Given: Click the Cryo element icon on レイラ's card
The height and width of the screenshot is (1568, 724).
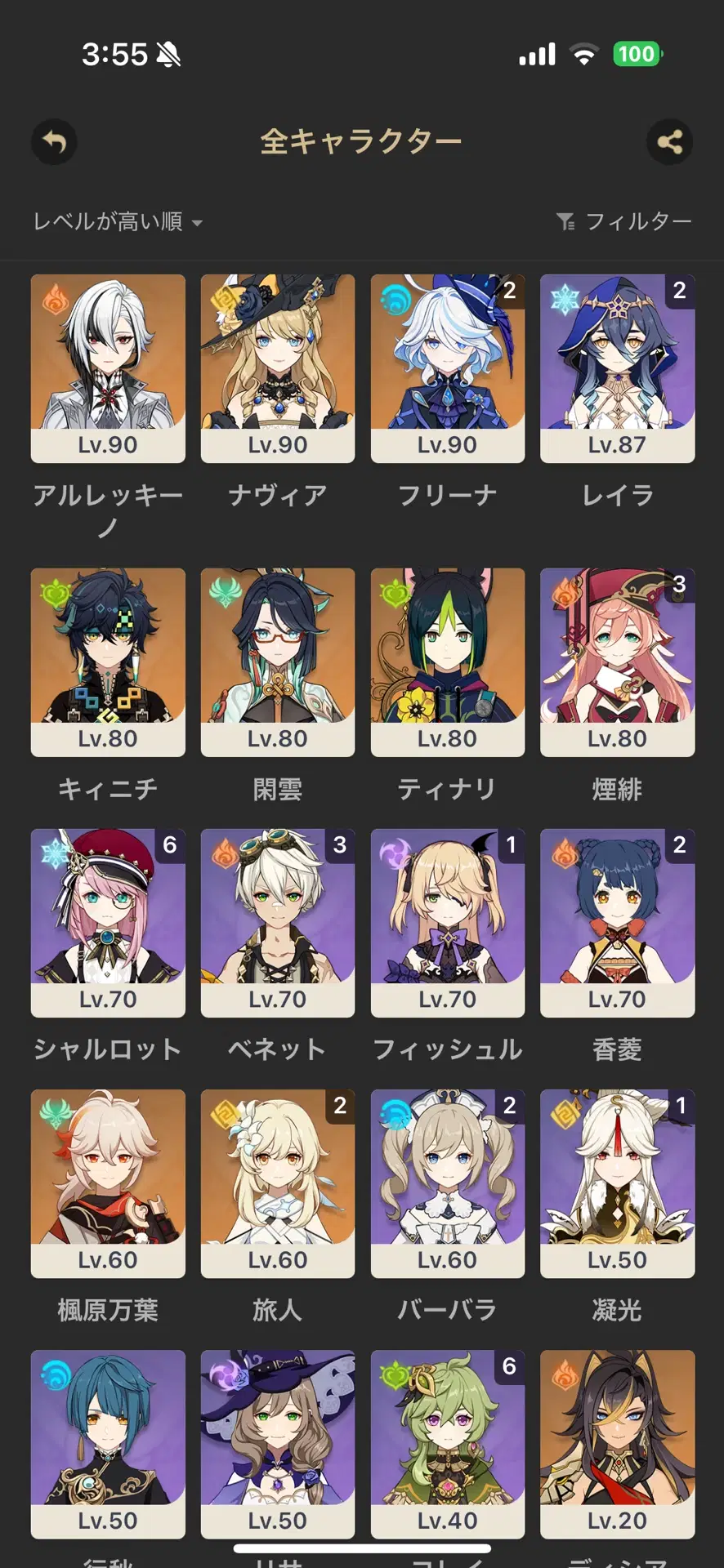Looking at the screenshot, I should coord(563,297).
